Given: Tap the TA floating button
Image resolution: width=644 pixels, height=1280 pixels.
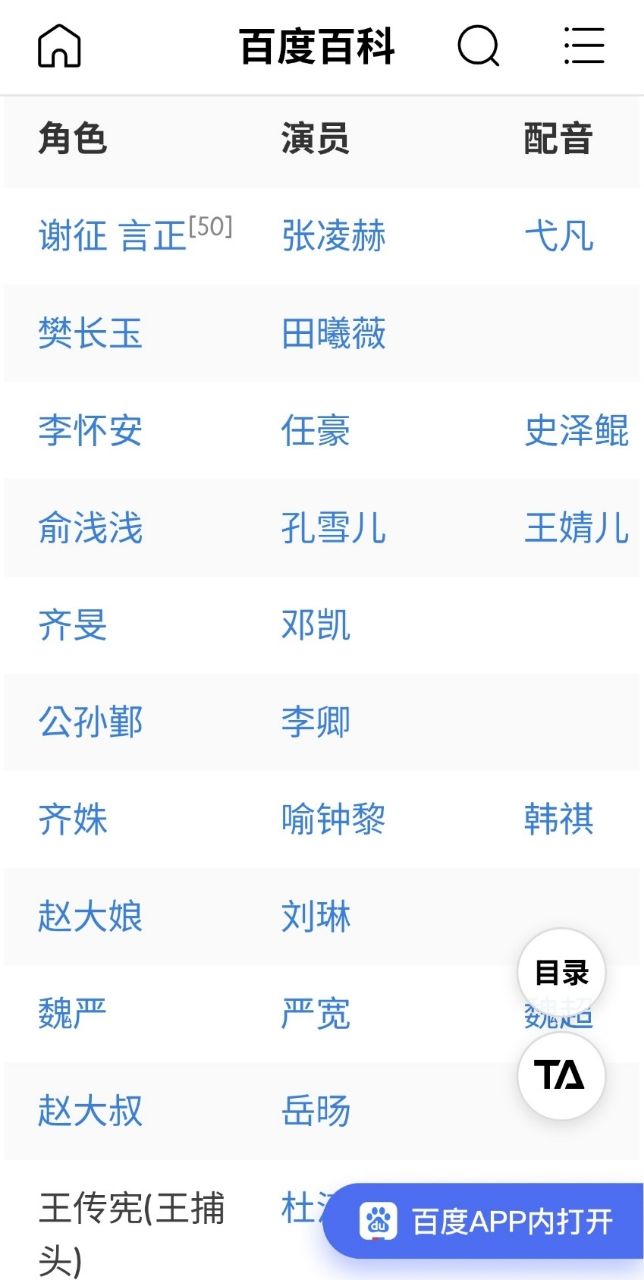Looking at the screenshot, I should [x=561, y=1076].
